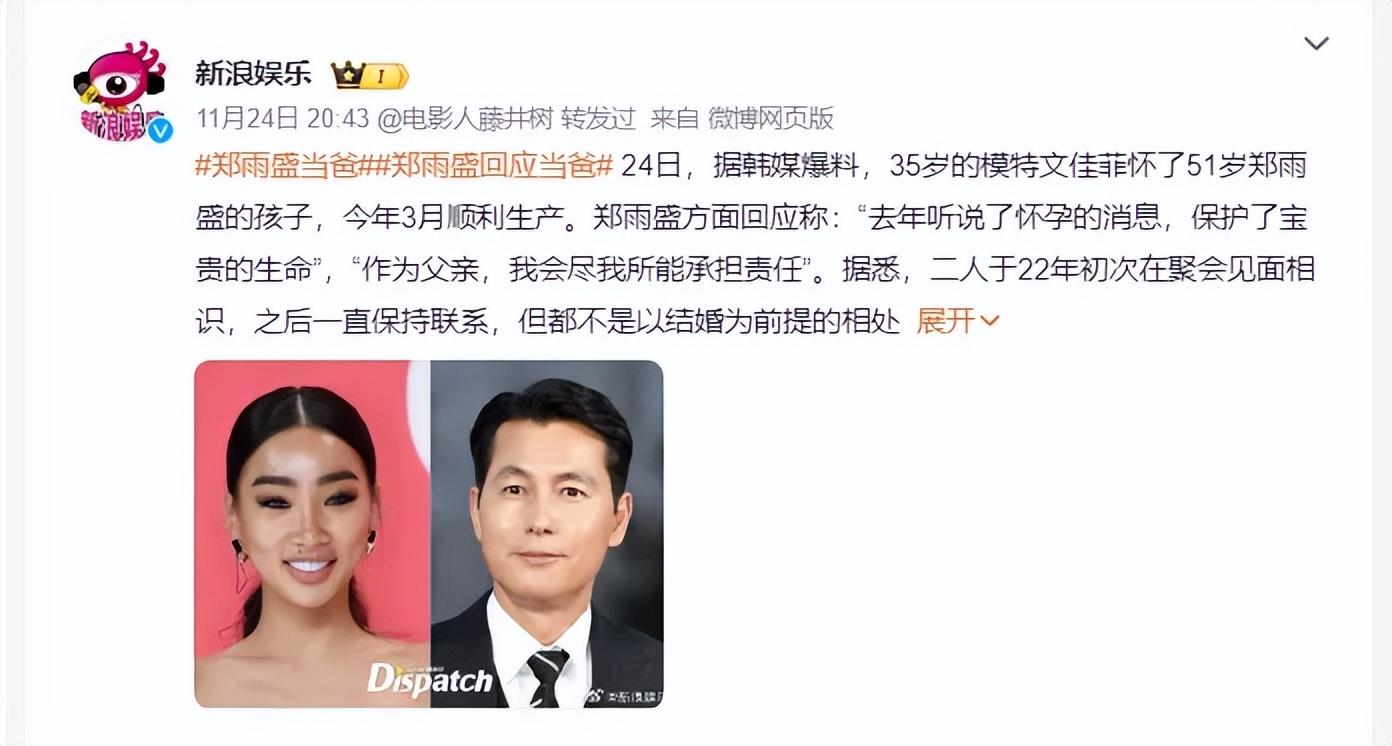Expand full post with 展开
Viewport: 1392px width, 746px height.
[957, 321]
